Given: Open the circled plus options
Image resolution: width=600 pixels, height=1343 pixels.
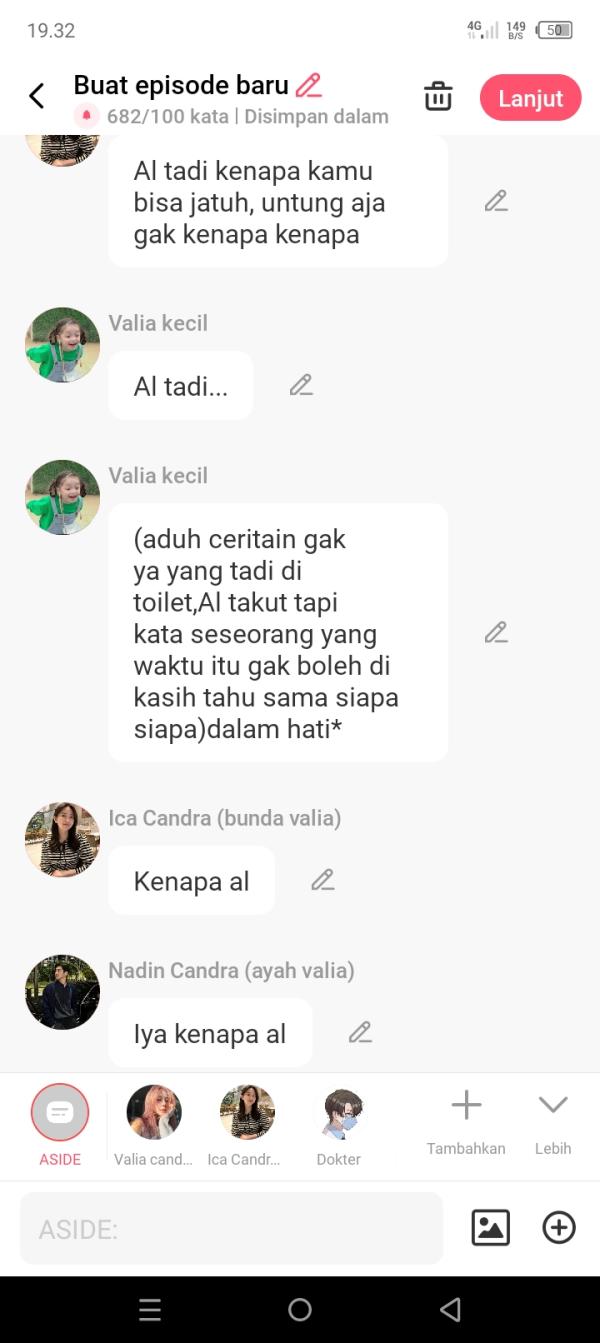Looking at the screenshot, I should click(558, 1227).
